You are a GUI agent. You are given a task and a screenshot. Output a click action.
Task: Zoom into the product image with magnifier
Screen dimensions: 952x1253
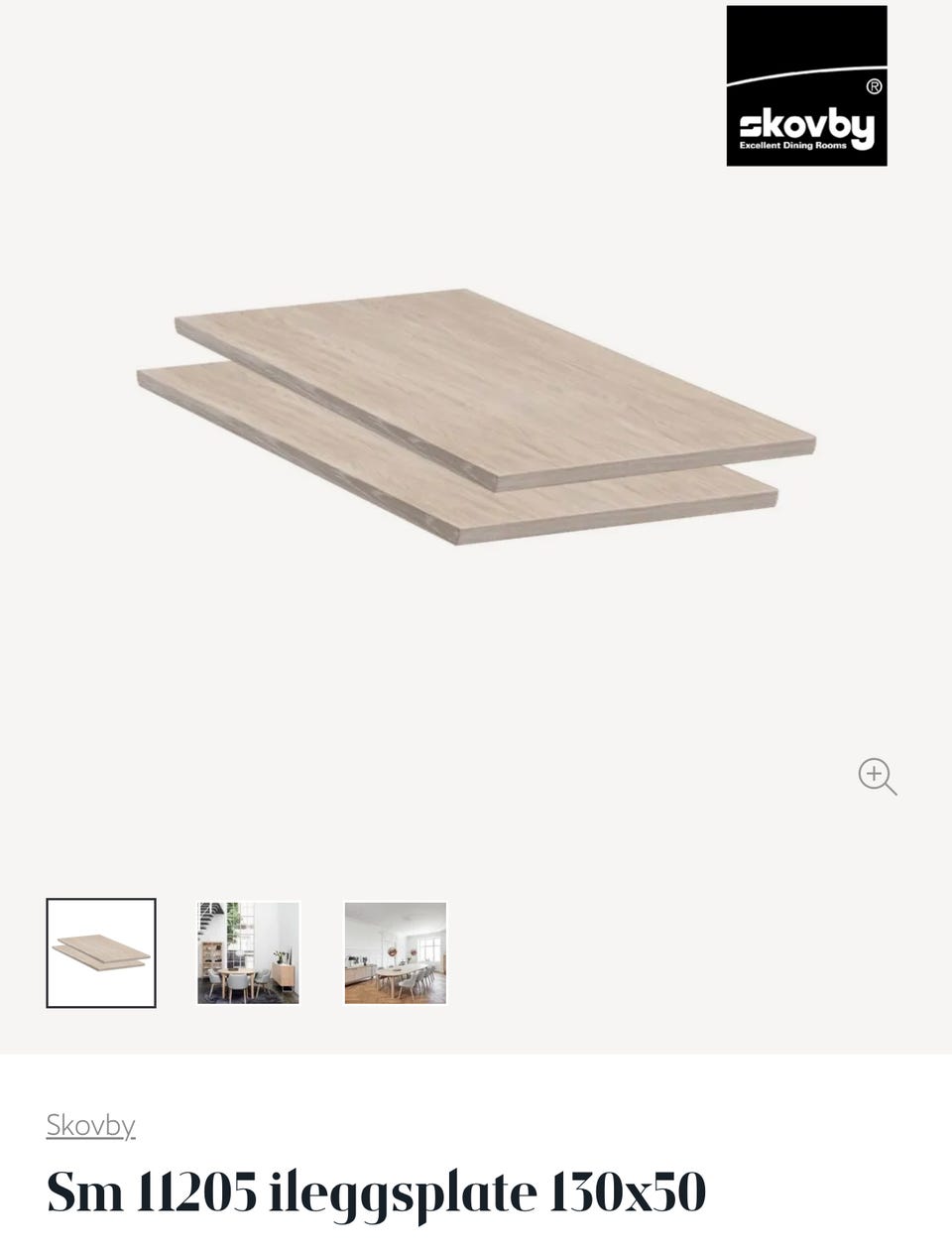pyautogui.click(x=877, y=776)
